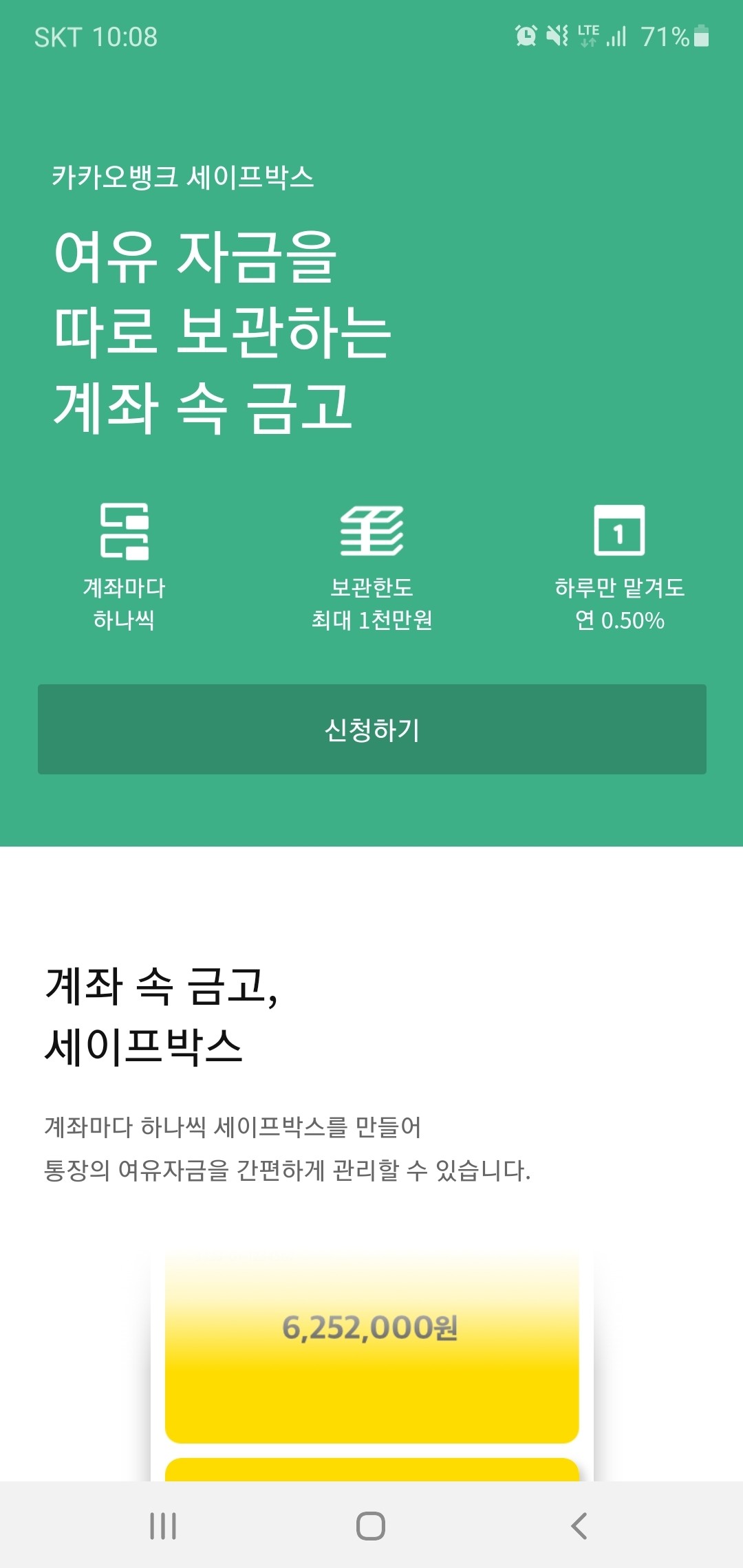
Task: Tap the 보관한도 최대 1천만원 label
Action: pyautogui.click(x=371, y=605)
